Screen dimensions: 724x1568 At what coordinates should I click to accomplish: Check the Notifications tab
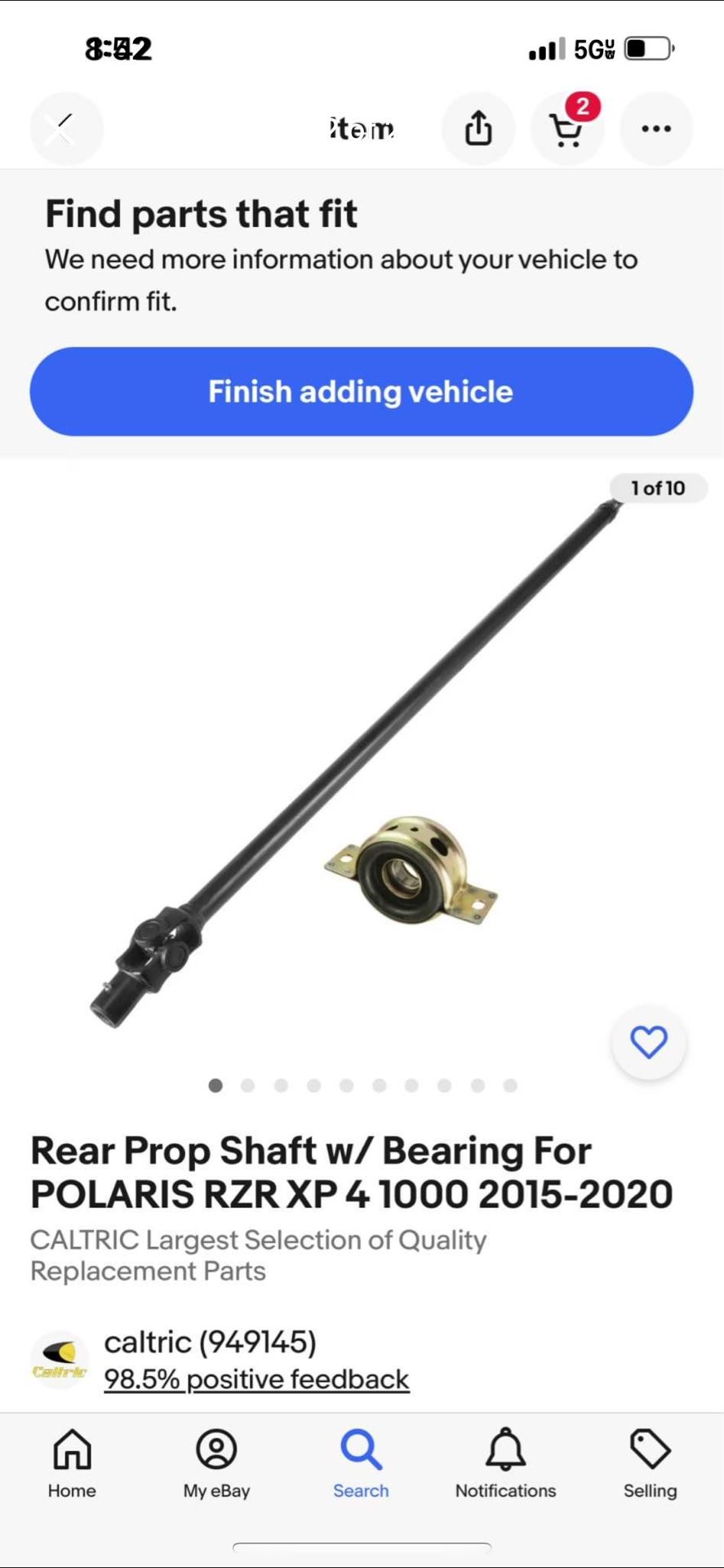click(x=505, y=1463)
